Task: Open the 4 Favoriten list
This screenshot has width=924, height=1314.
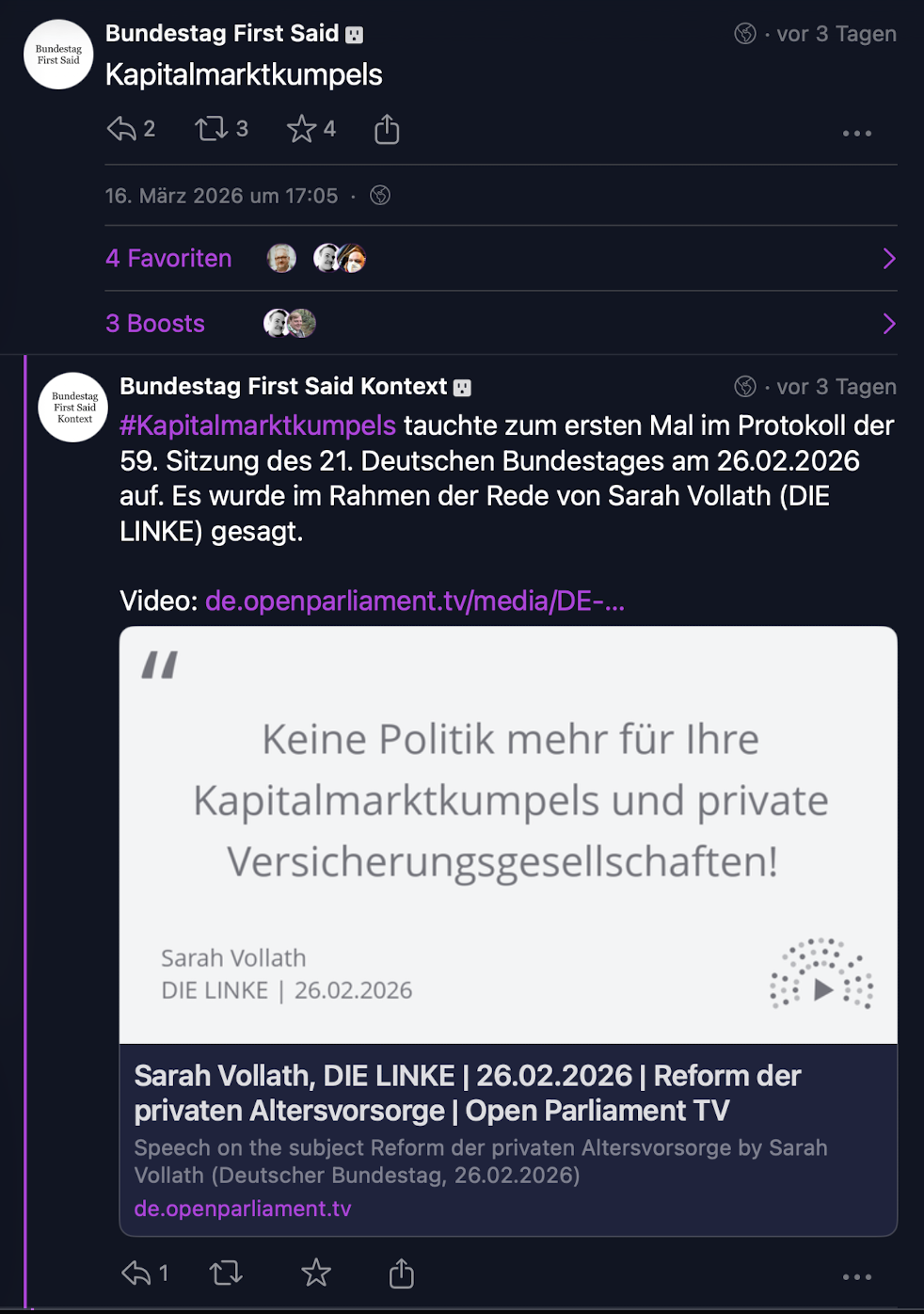Action: [x=169, y=258]
